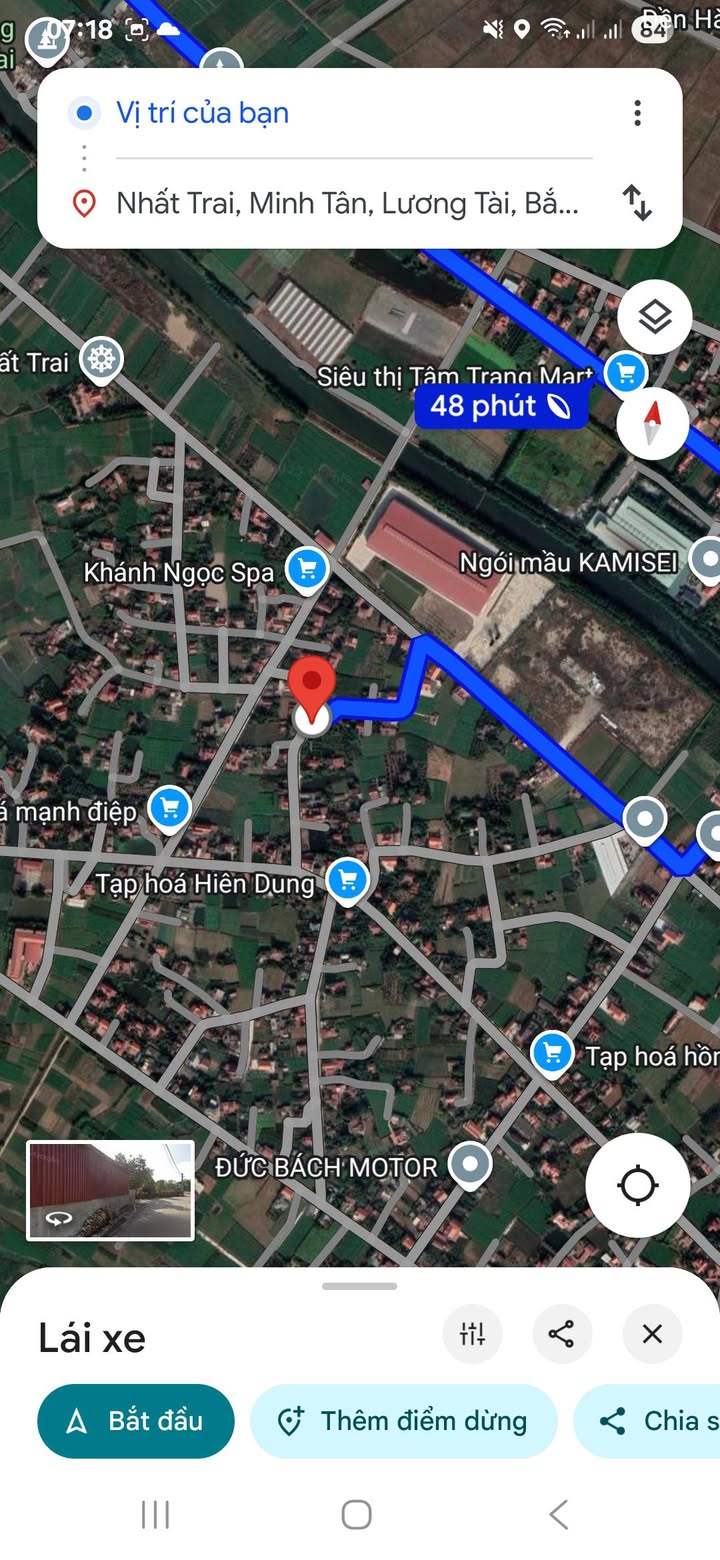The height and width of the screenshot is (1560, 720).
Task: Tap the '48 phút' route time label
Action: tap(500, 407)
